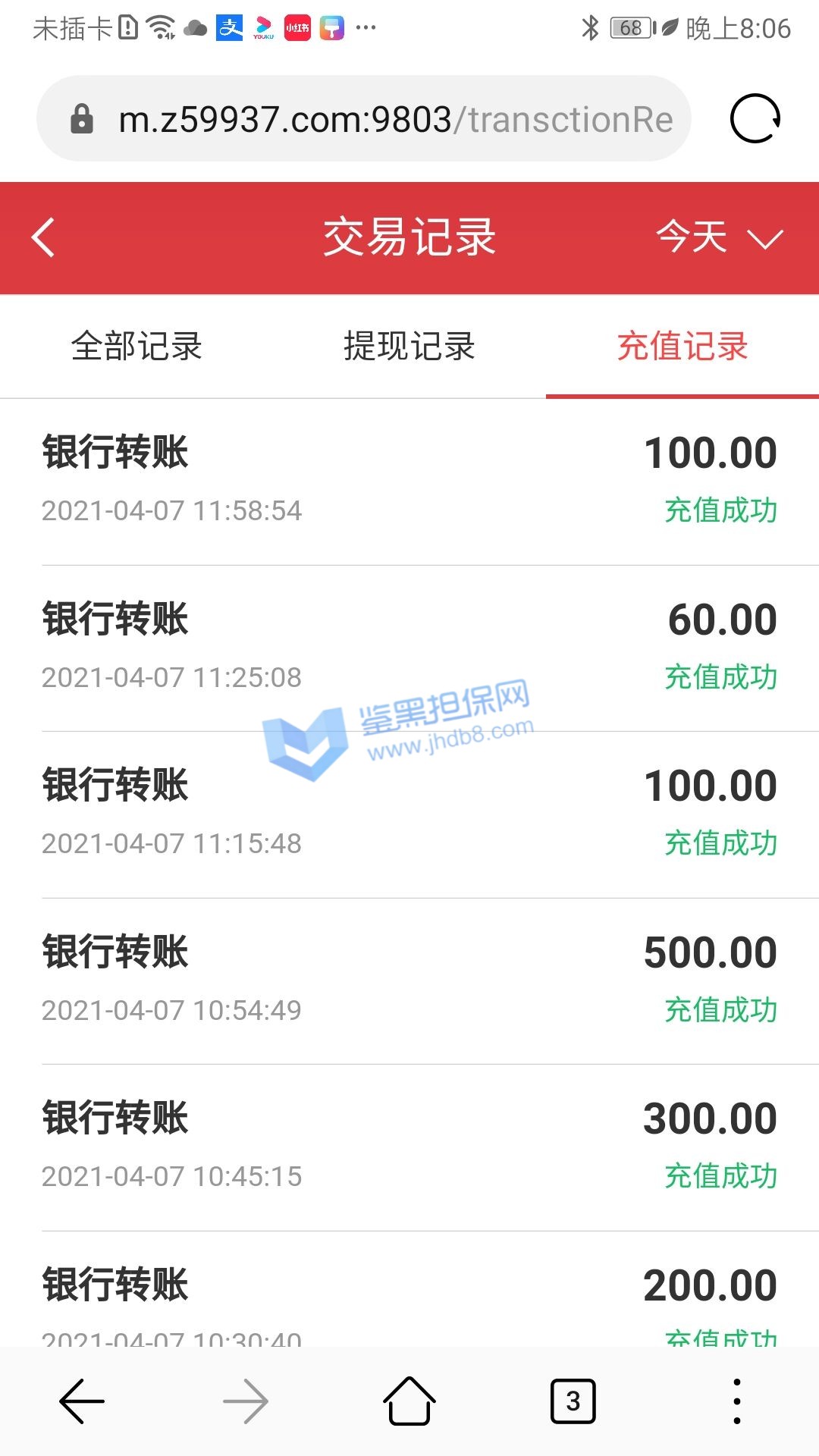
Task: Switch to the 提现记录 tab
Action: [x=409, y=347]
